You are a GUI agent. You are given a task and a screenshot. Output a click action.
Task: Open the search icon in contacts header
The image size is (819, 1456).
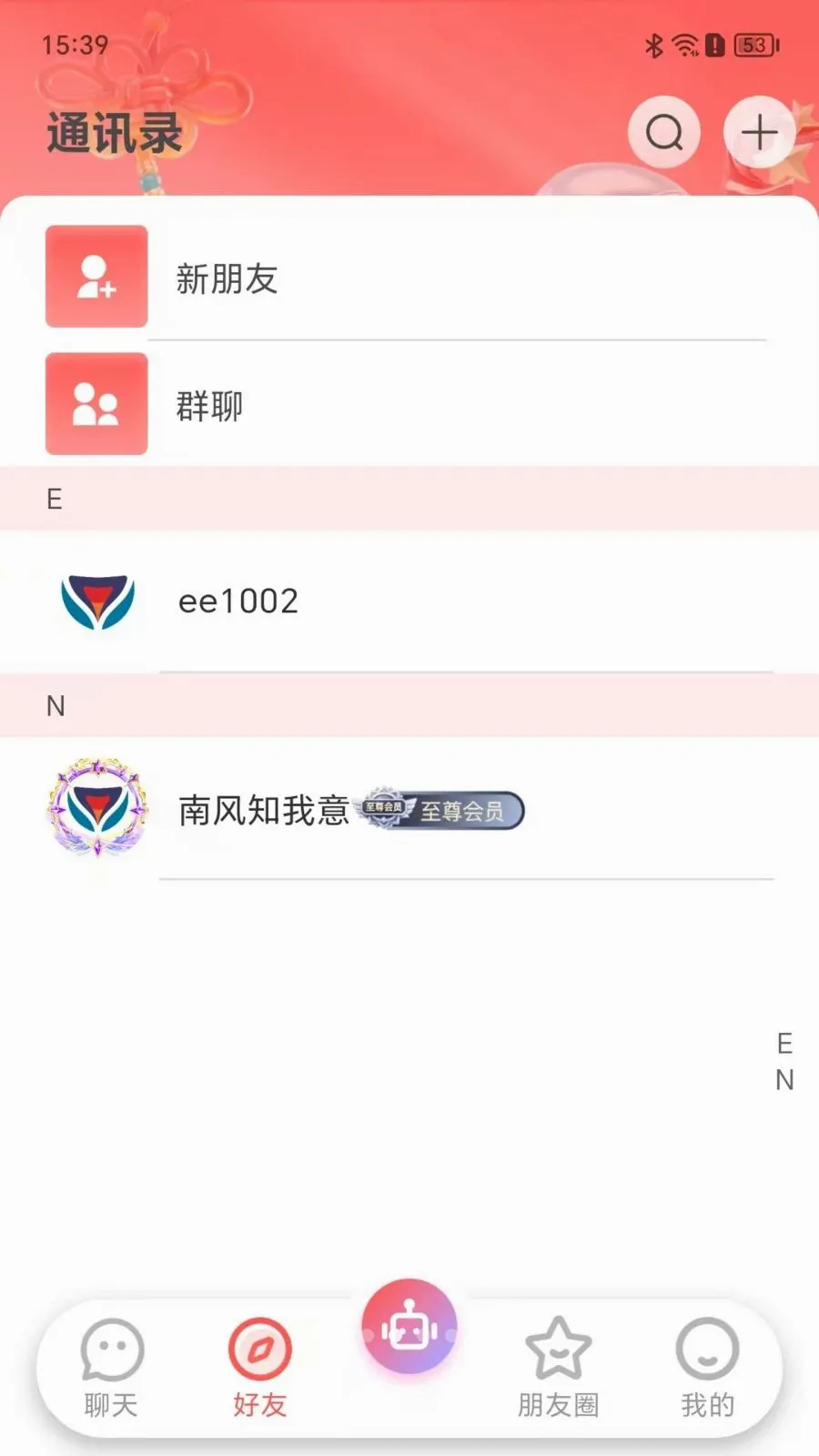664,133
